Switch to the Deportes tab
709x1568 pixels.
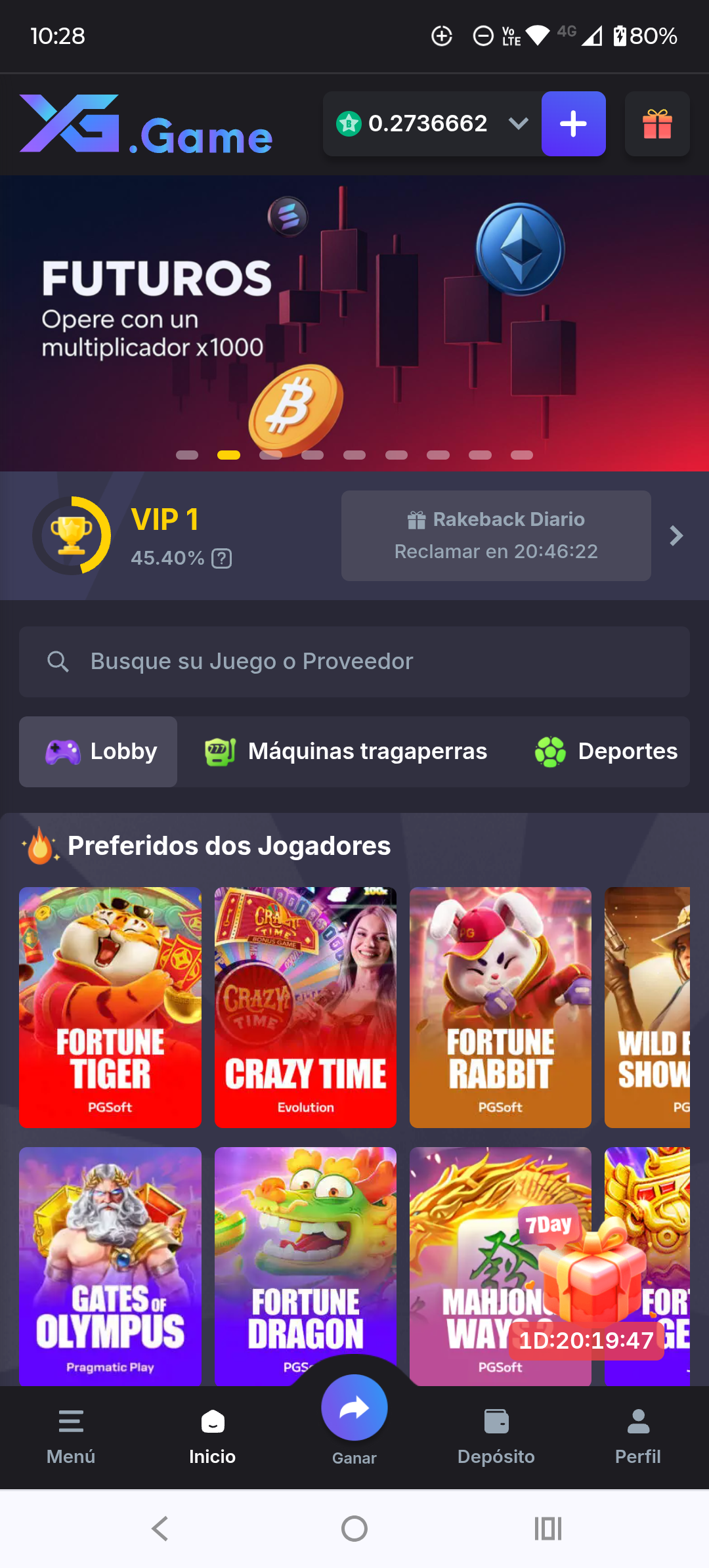(606, 751)
